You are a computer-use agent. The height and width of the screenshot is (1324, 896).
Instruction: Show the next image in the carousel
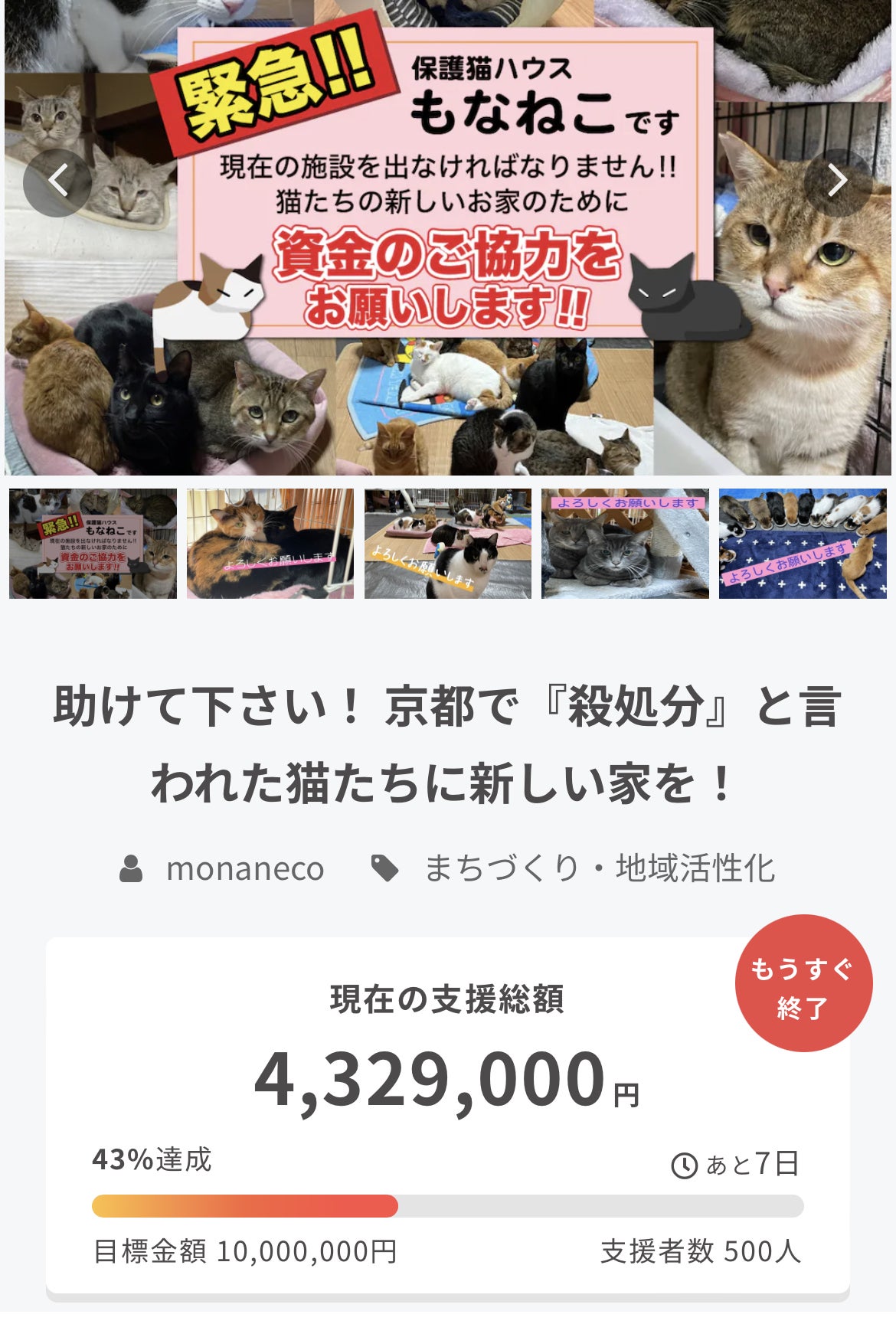tap(838, 182)
